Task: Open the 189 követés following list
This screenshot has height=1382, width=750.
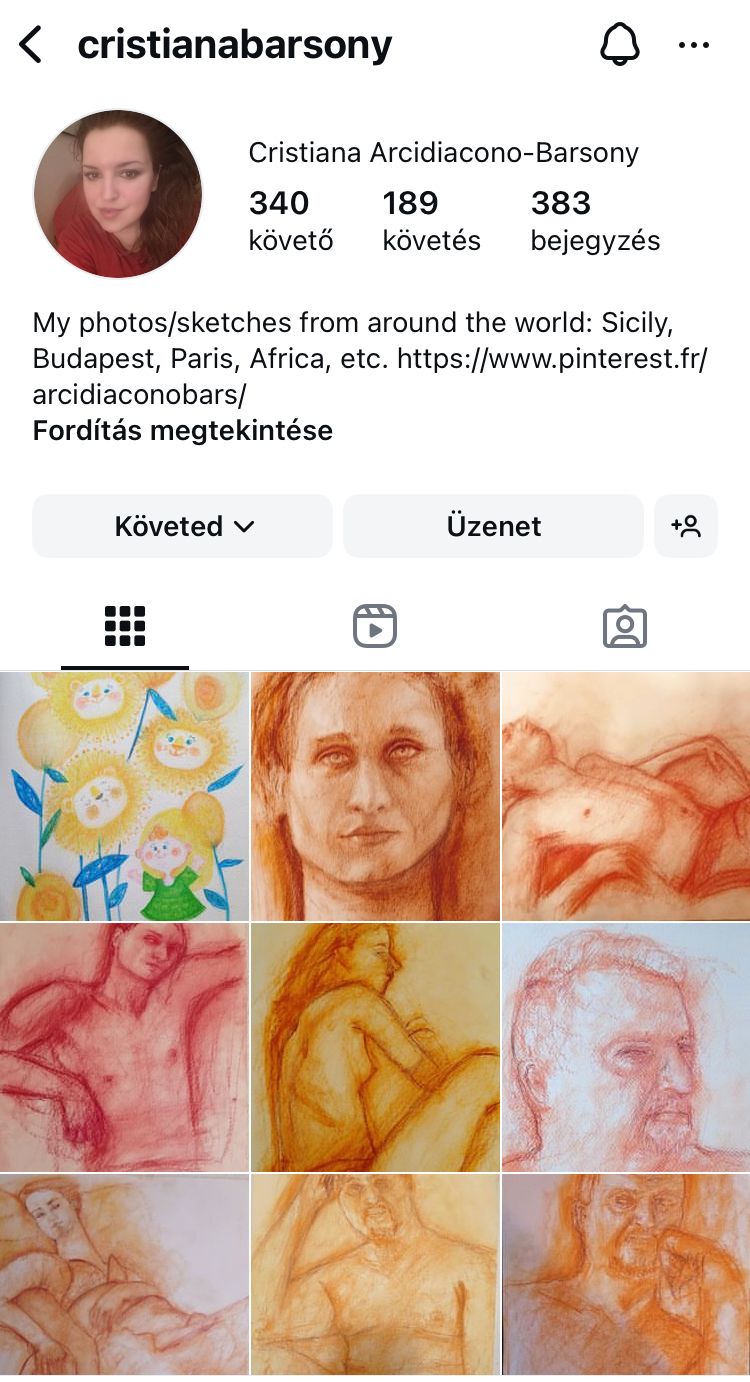Action: (x=431, y=220)
